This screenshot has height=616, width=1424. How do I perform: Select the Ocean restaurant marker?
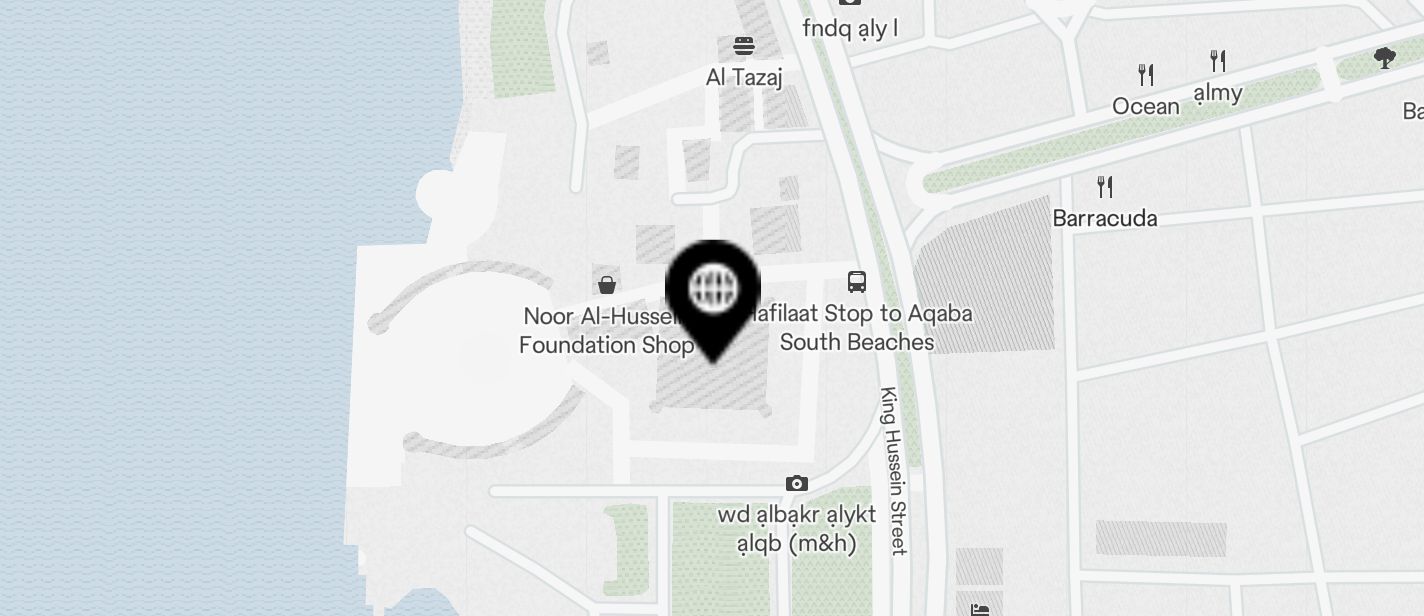tap(1146, 75)
